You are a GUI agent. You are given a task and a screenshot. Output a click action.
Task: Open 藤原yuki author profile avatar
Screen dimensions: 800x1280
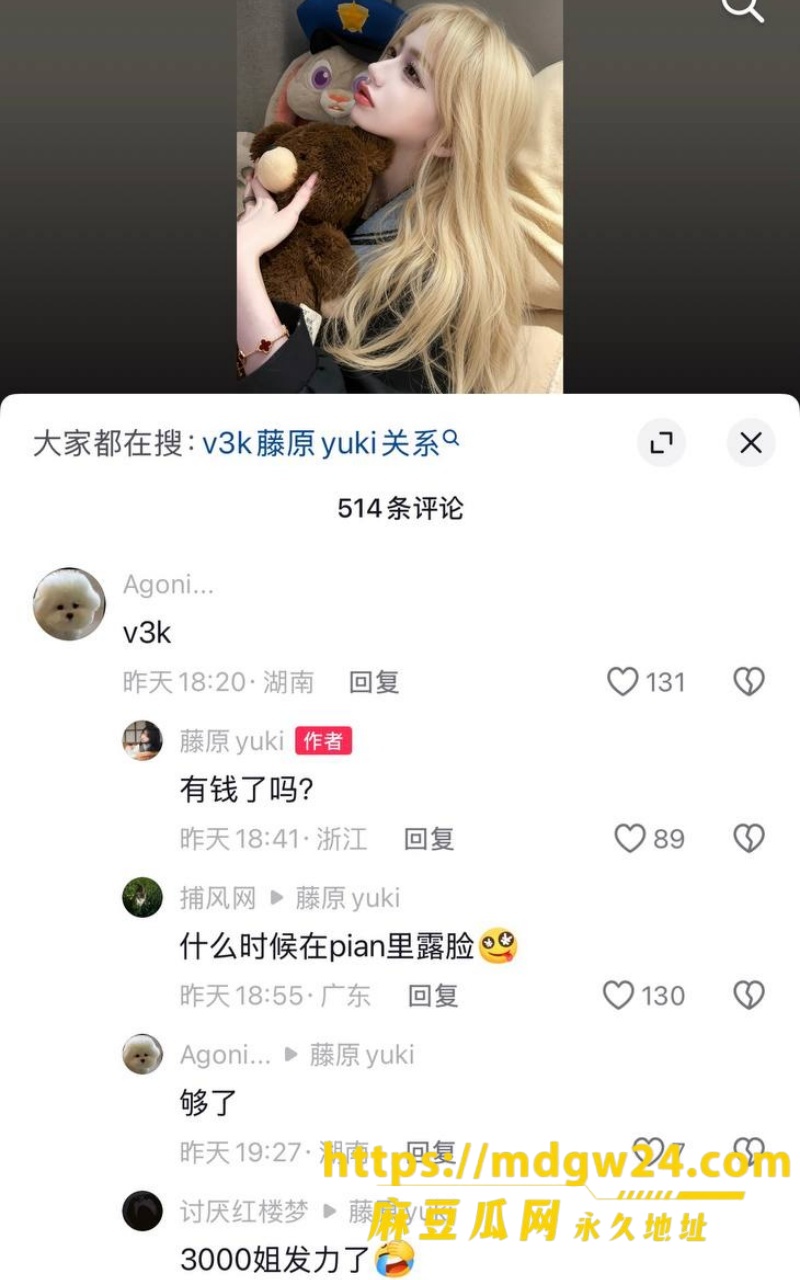[142, 740]
